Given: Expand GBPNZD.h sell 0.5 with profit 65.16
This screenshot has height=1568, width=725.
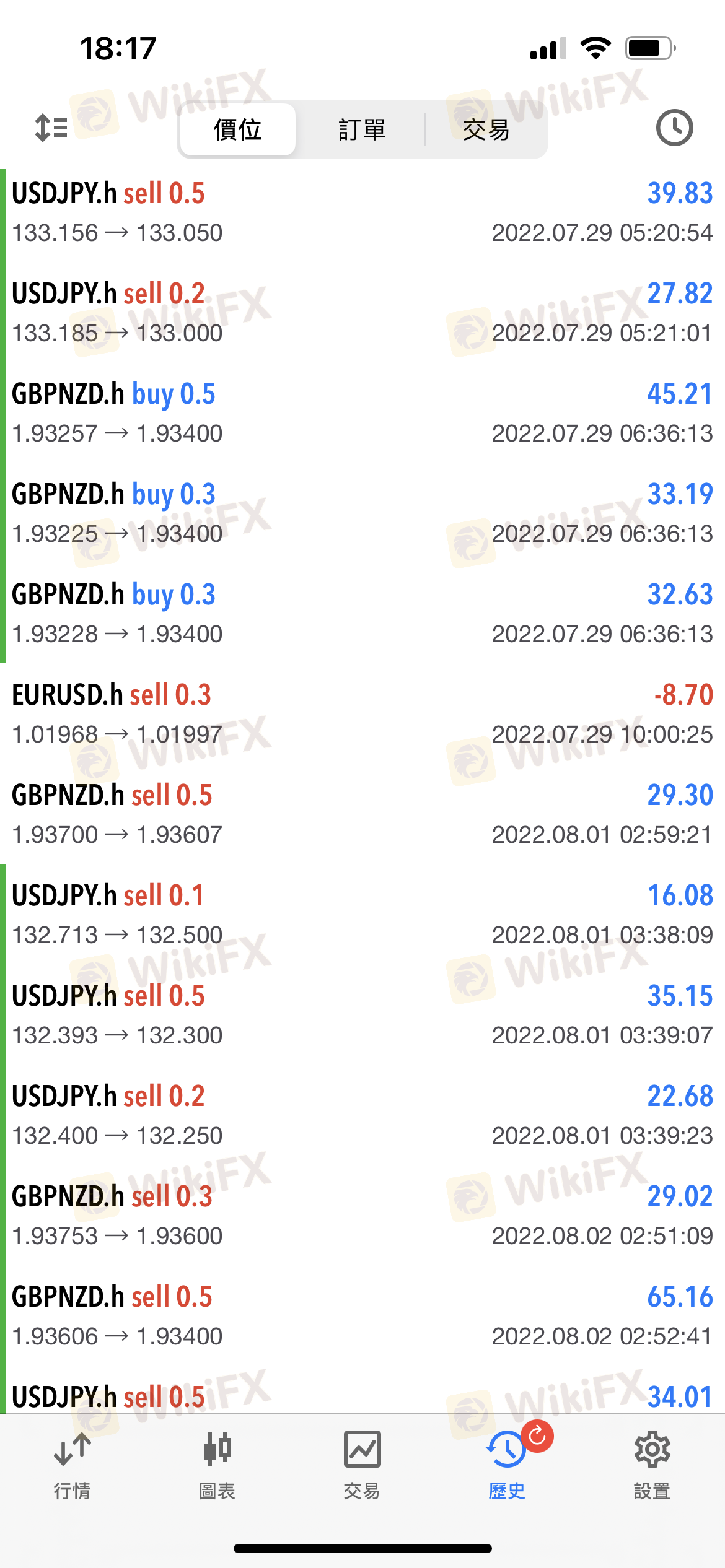Looking at the screenshot, I should click(x=362, y=1316).
